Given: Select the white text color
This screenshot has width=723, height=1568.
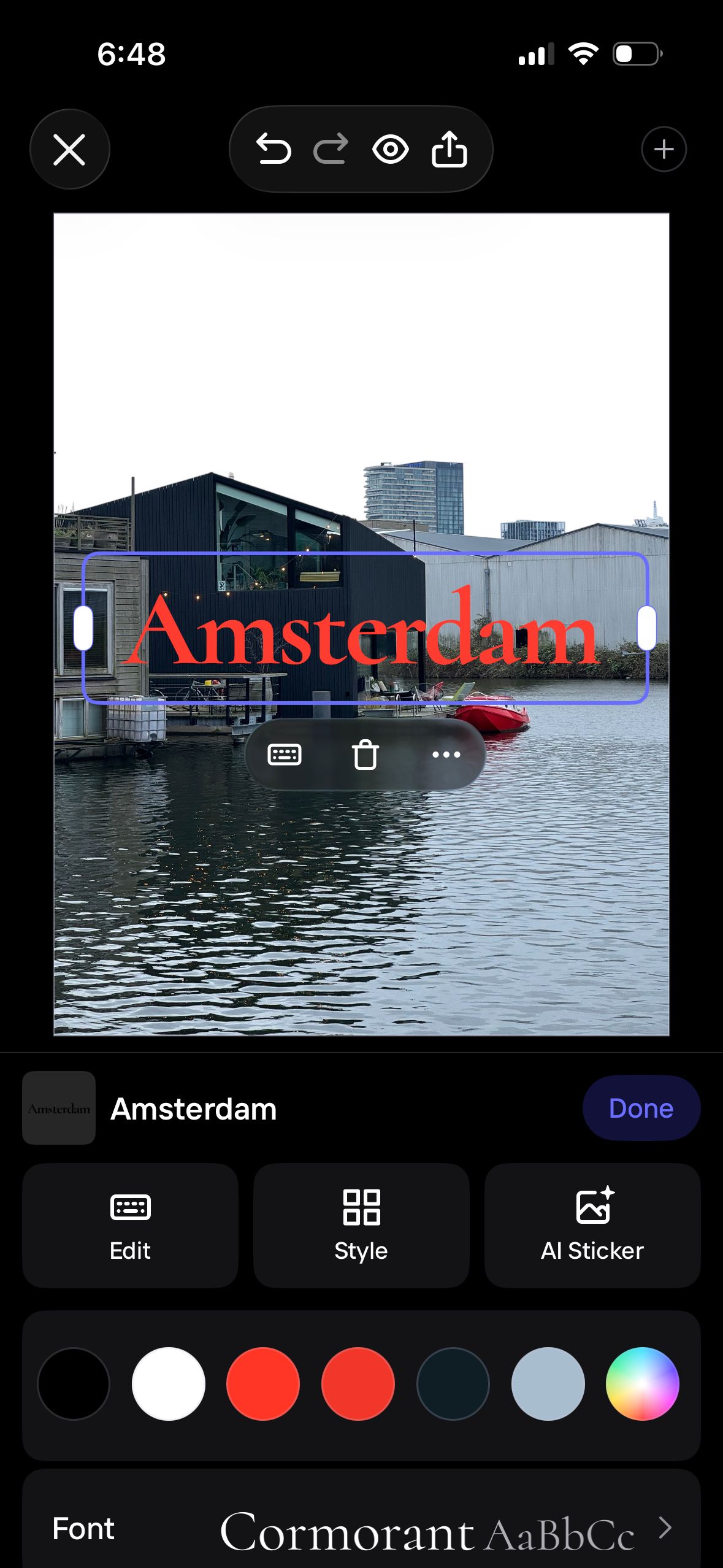Looking at the screenshot, I should pos(168,1383).
